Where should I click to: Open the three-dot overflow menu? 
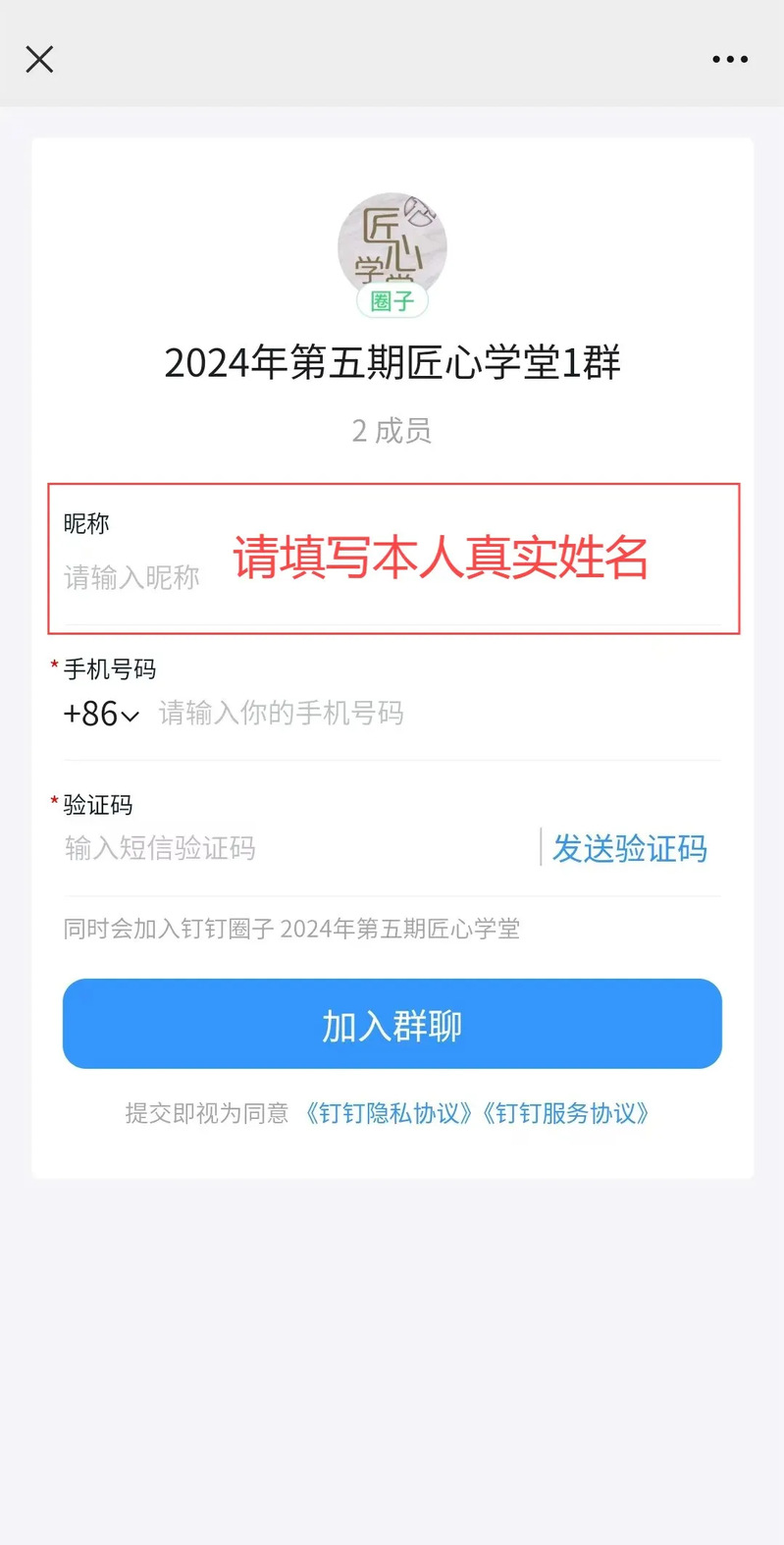pyautogui.click(x=730, y=60)
